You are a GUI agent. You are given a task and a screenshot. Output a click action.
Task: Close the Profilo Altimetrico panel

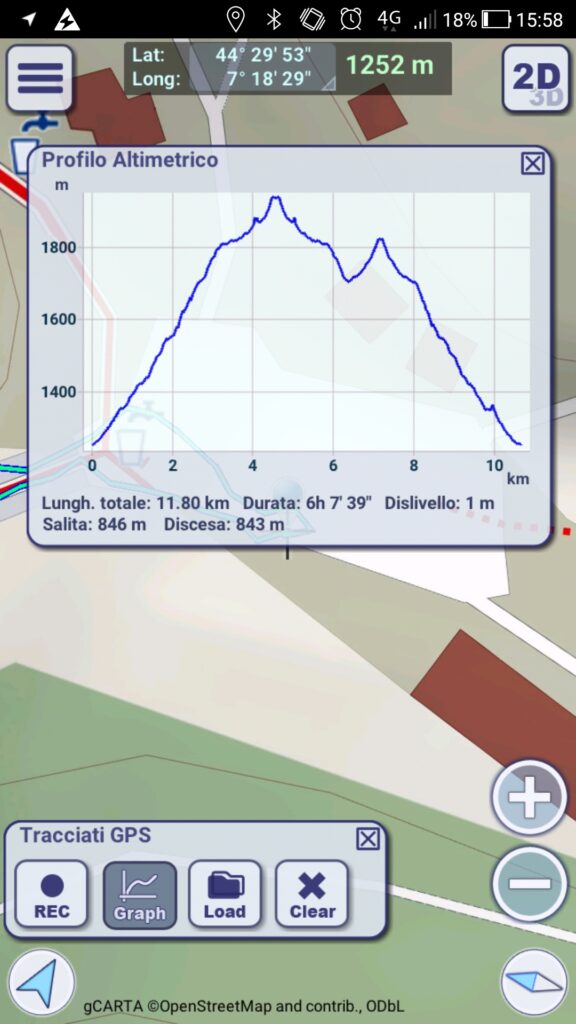click(533, 163)
